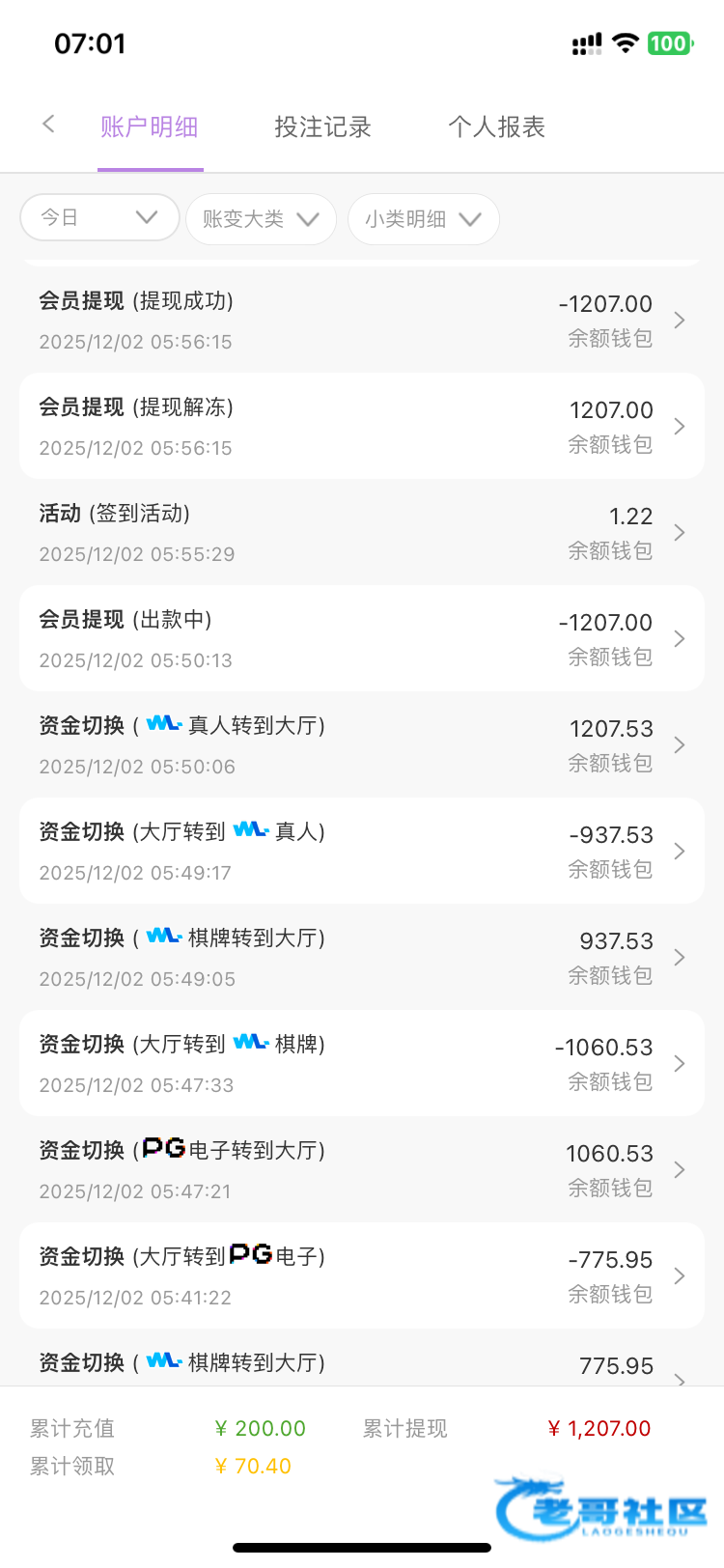Switch to the 投注记录 tab
724x1568 pixels.
pos(323,126)
